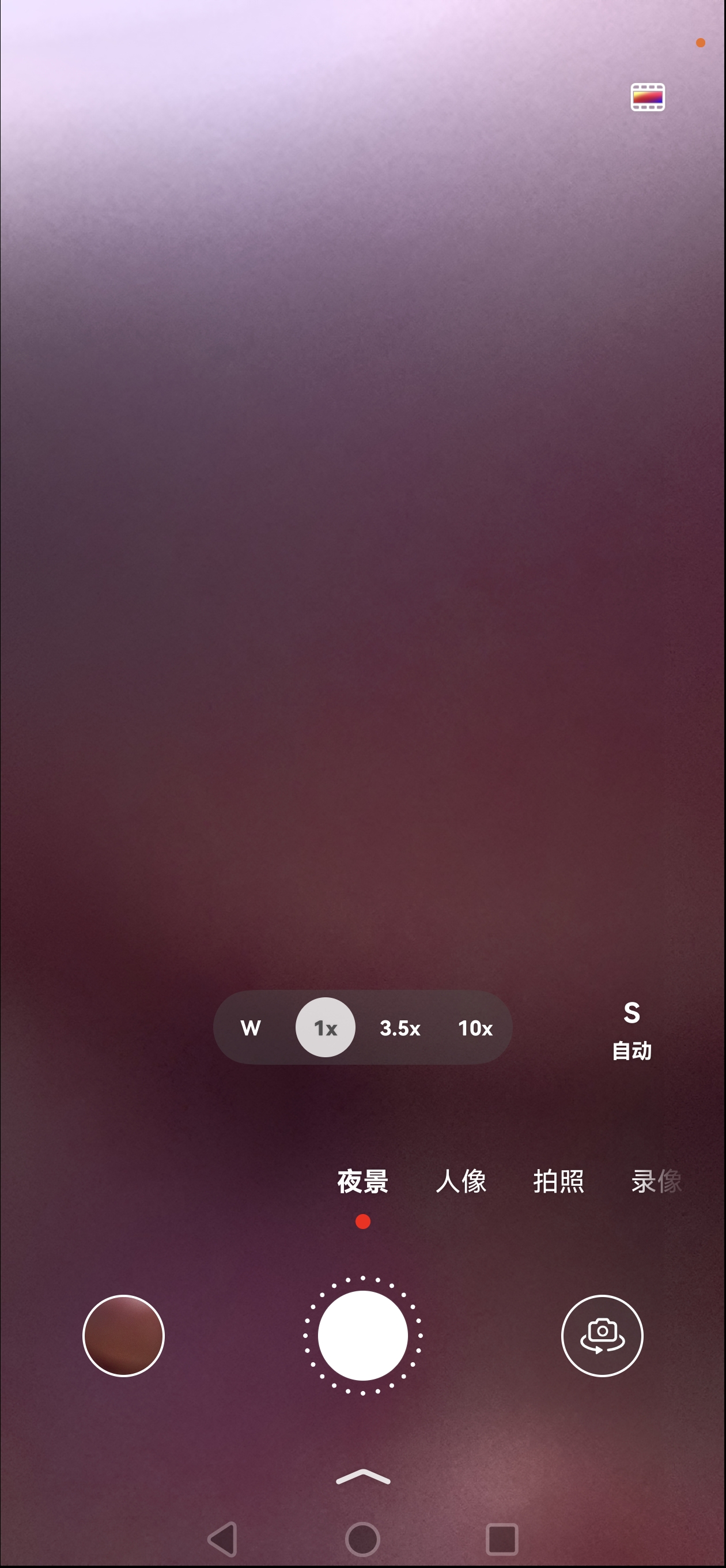Tap the shutter button to capture

click(362, 1336)
